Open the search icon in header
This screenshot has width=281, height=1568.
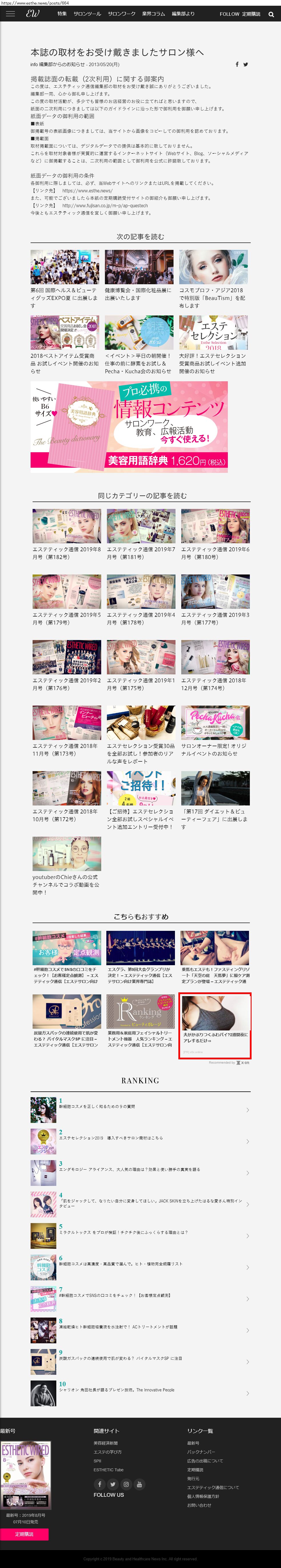click(x=271, y=14)
